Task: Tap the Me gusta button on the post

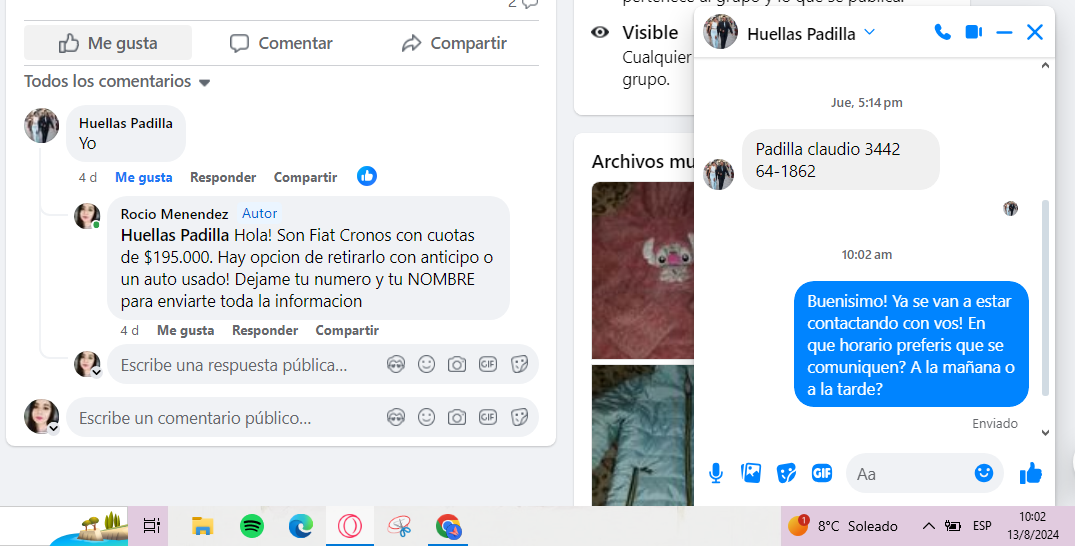Action: tap(108, 43)
